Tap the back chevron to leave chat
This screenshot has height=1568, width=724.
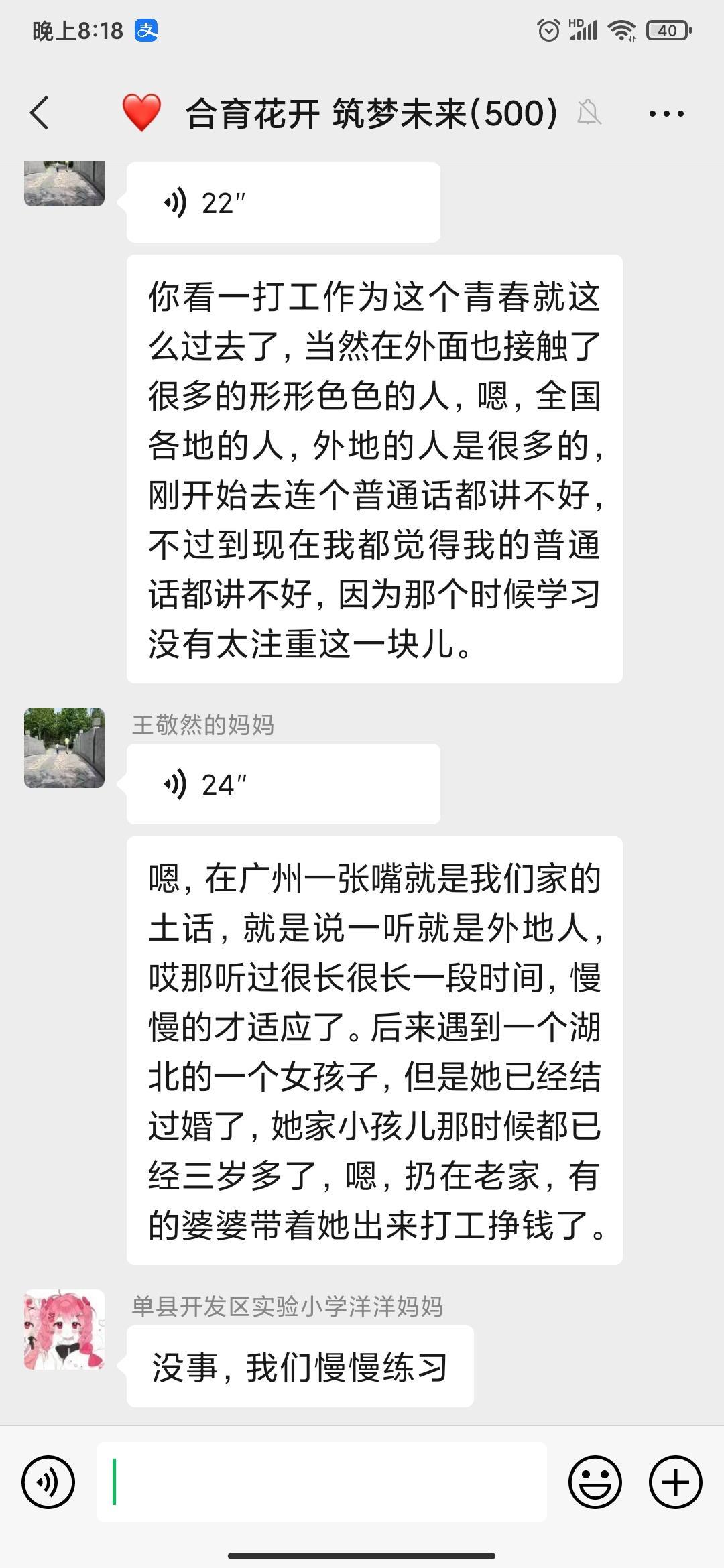[x=38, y=113]
